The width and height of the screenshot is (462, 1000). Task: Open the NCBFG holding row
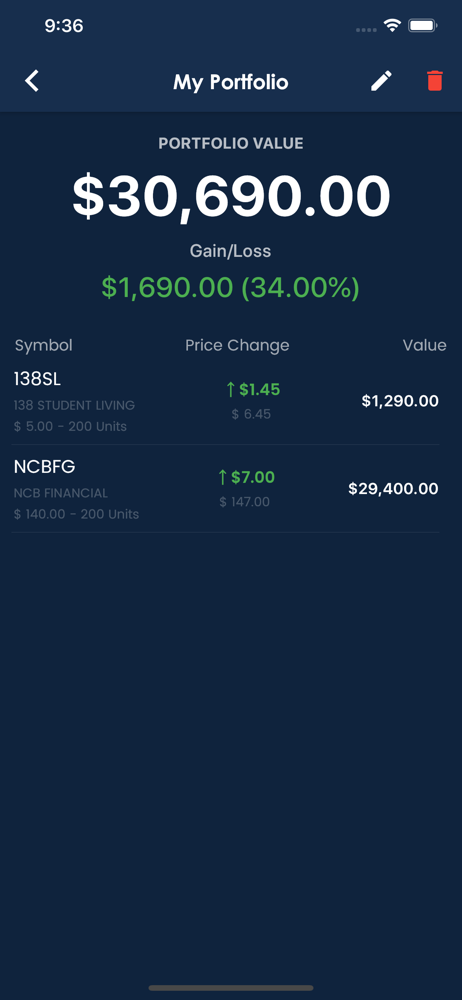[x=225, y=489]
